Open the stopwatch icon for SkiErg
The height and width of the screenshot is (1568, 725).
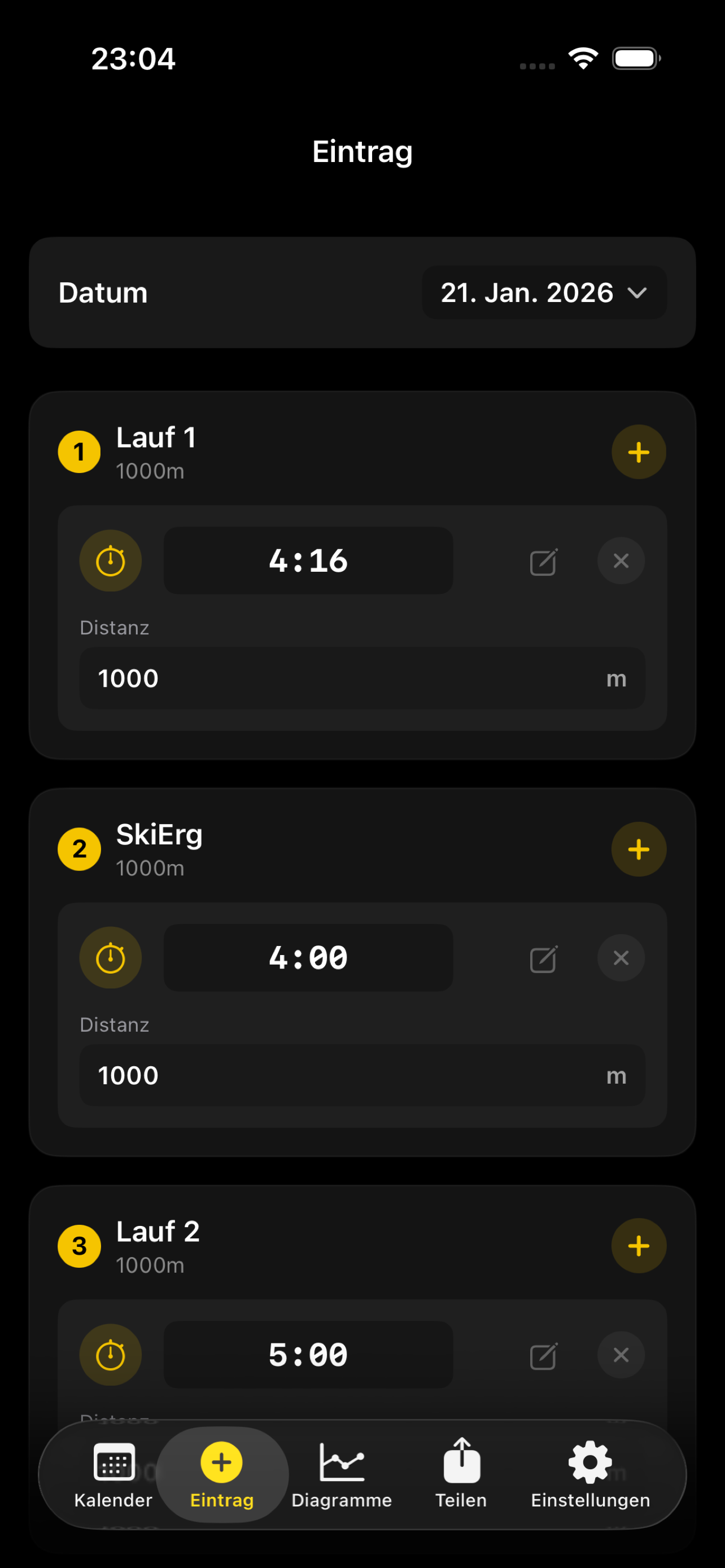point(110,957)
